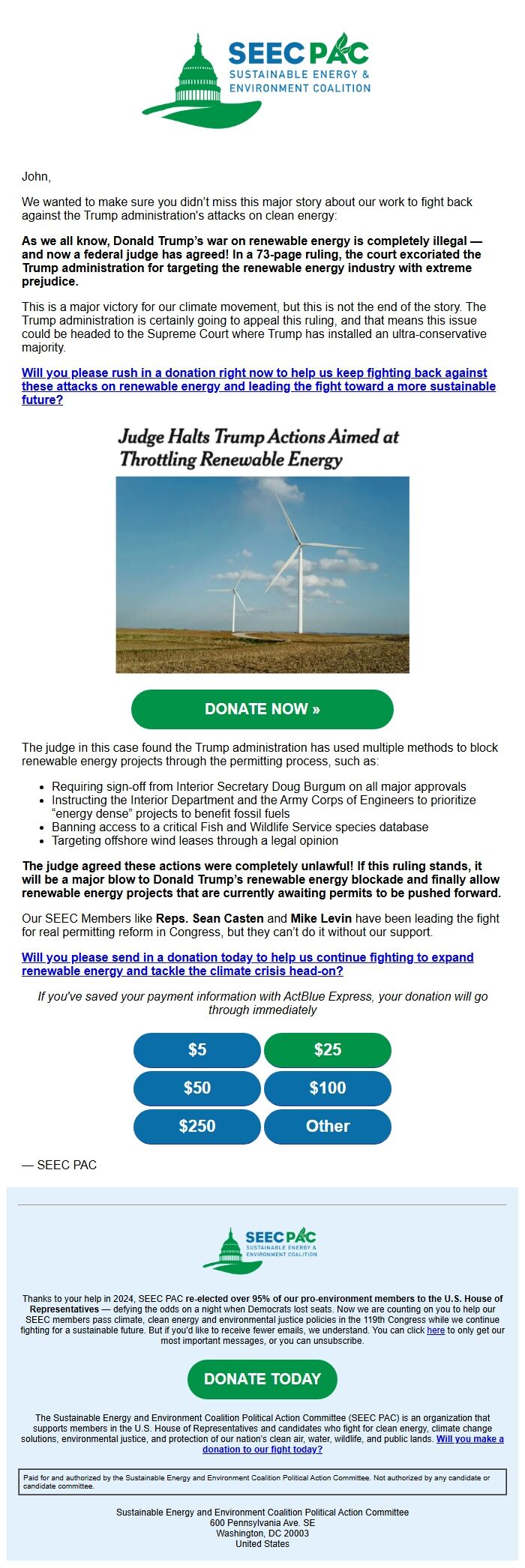Screen dimensions: 525x1568
Task: Choose the $50 donation button
Action: click(x=197, y=1088)
